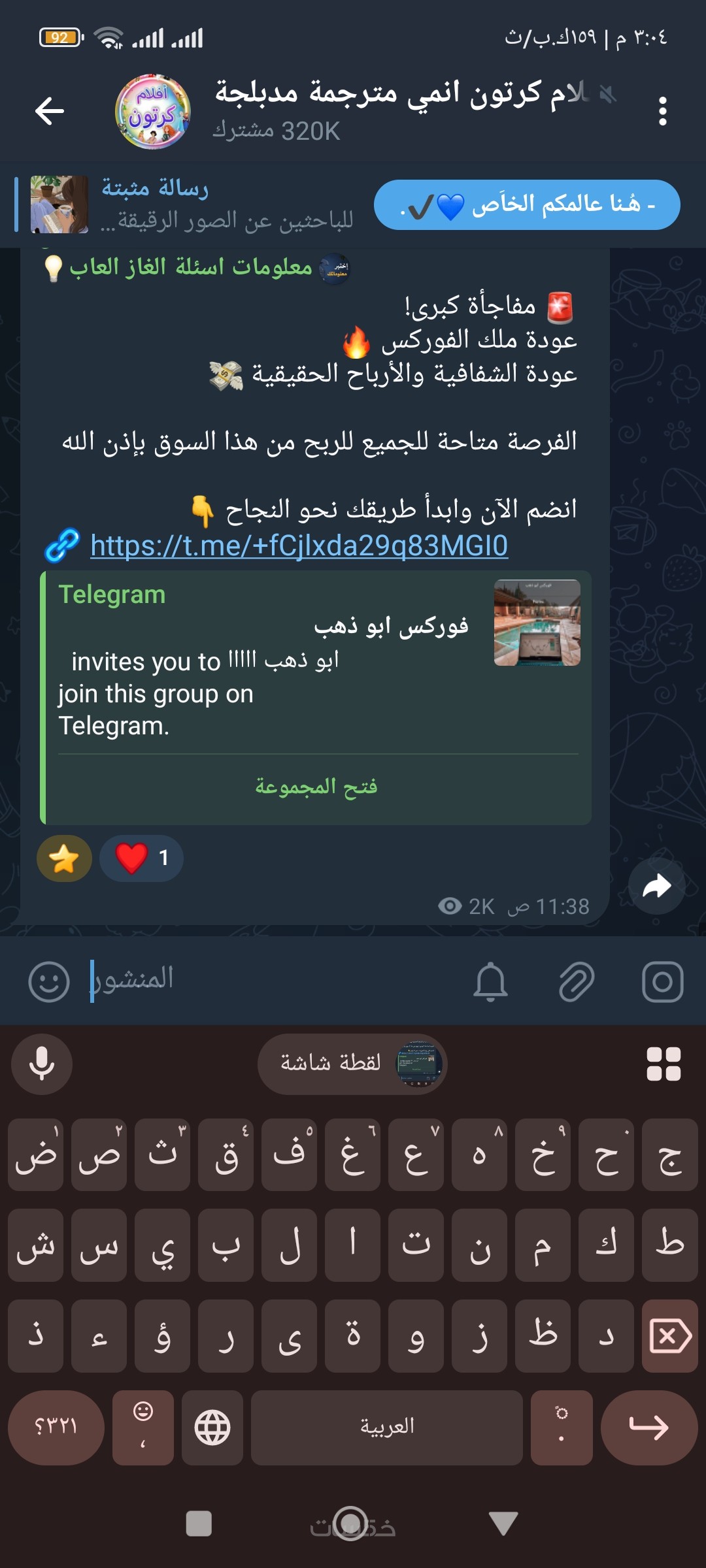
Task: Hit the keyboard backspace key
Action: (x=670, y=1336)
